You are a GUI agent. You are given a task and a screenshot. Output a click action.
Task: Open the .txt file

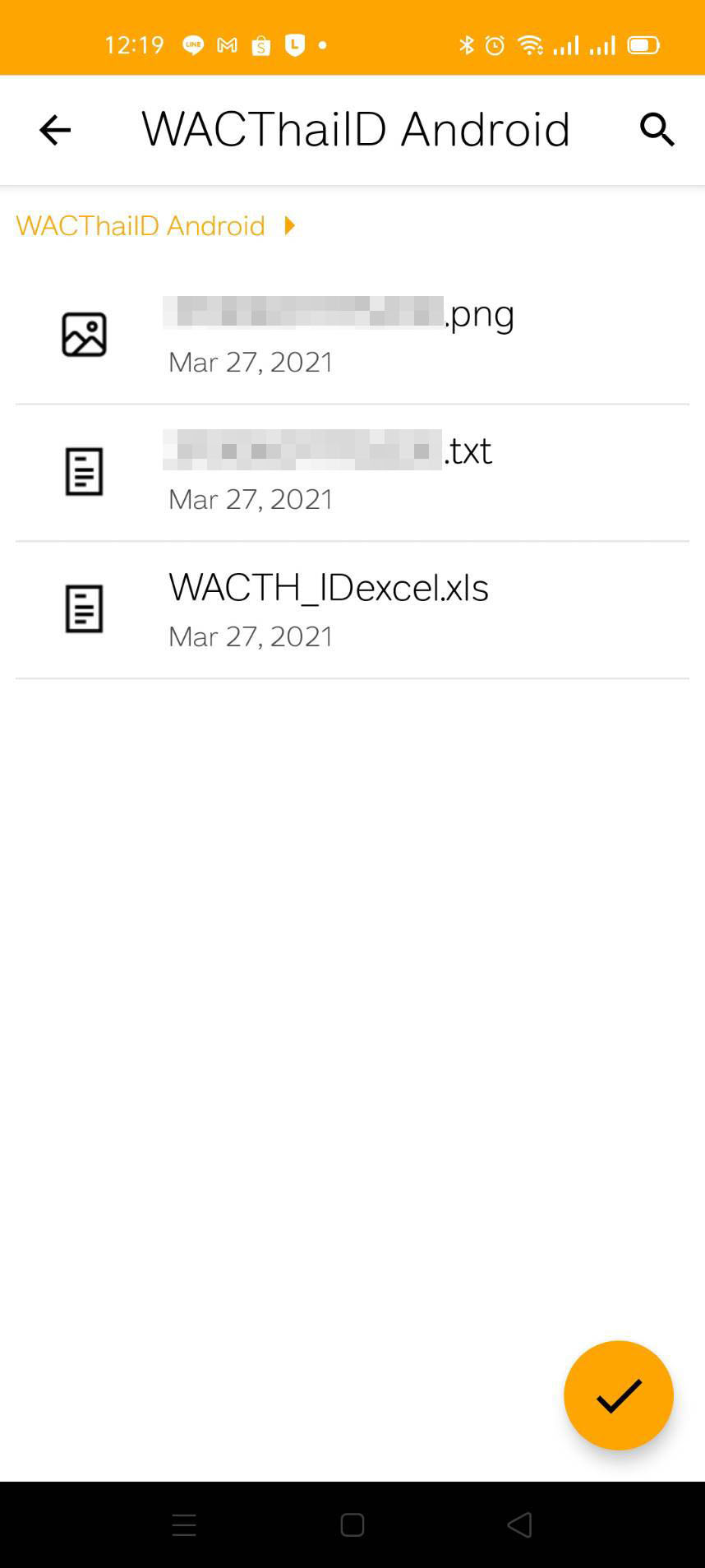point(352,473)
